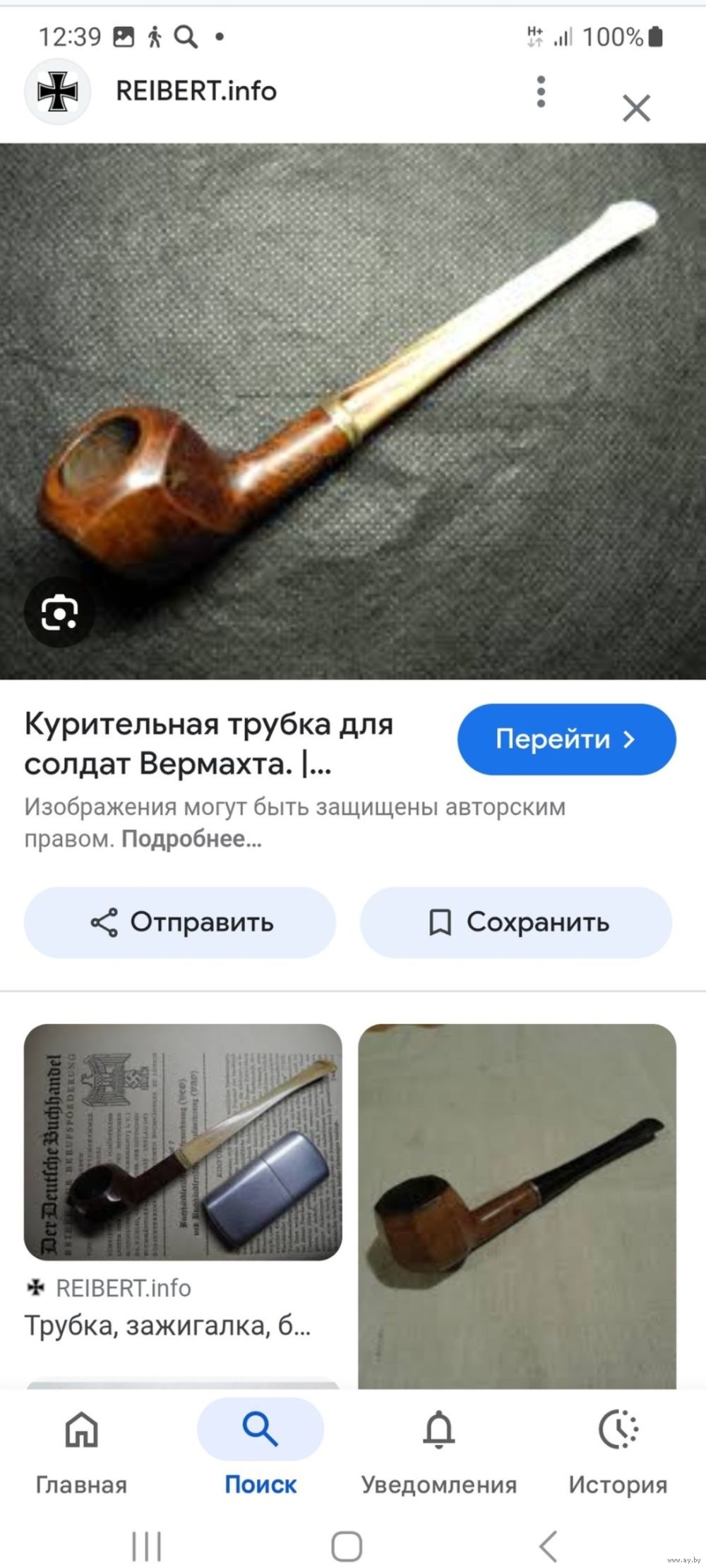Image resolution: width=706 pixels, height=1568 pixels.
Task: Open the Трубка, зажигалка related image
Action: pos(183,1142)
